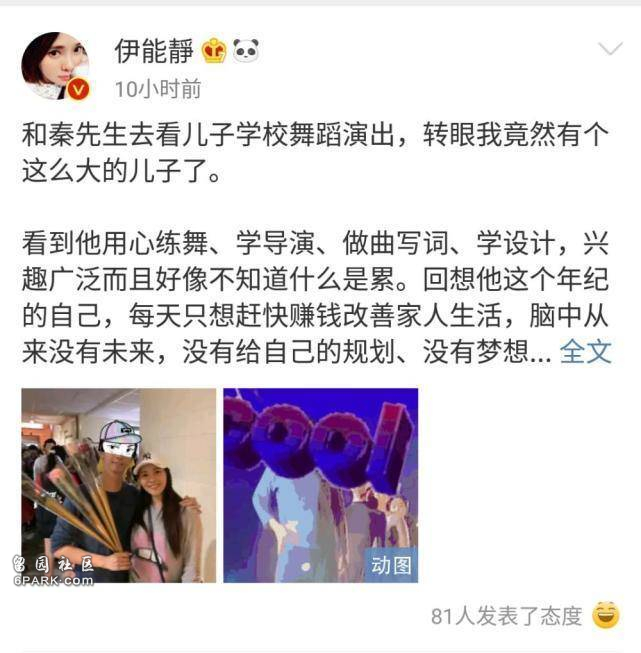Image resolution: width=641 pixels, height=653 pixels.
Task: Tap 全文 to read full post
Action: 585,352
